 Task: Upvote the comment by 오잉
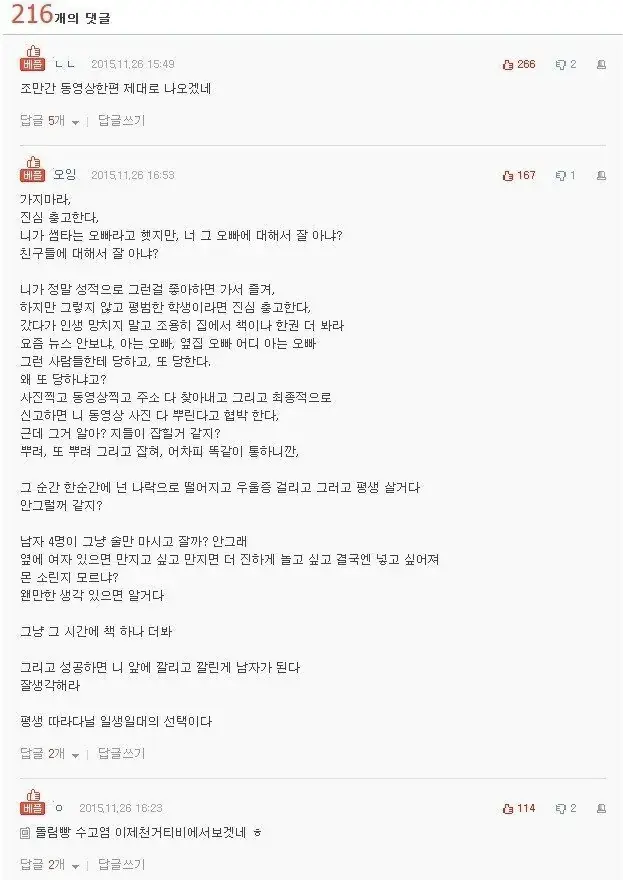click(519, 176)
